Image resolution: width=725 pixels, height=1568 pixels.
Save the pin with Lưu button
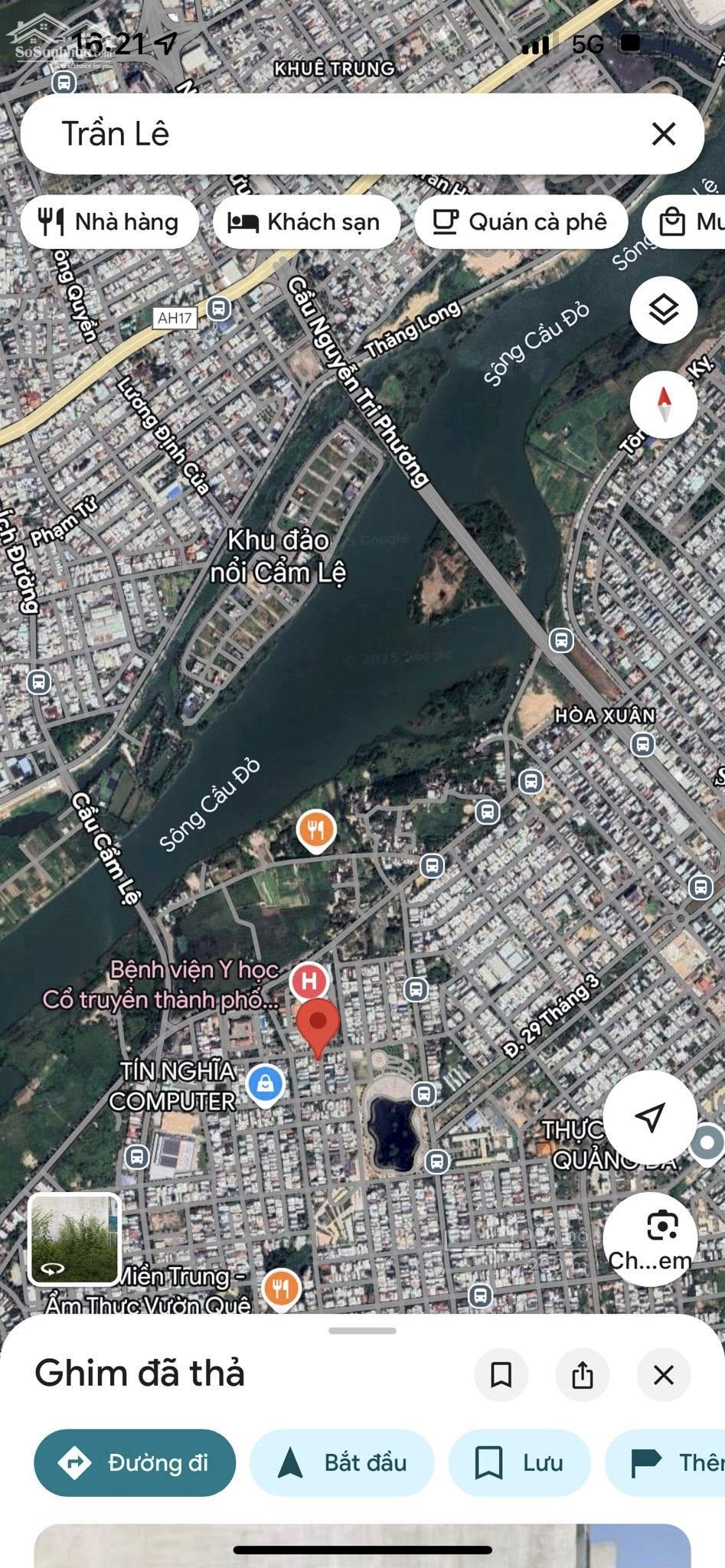519,1463
